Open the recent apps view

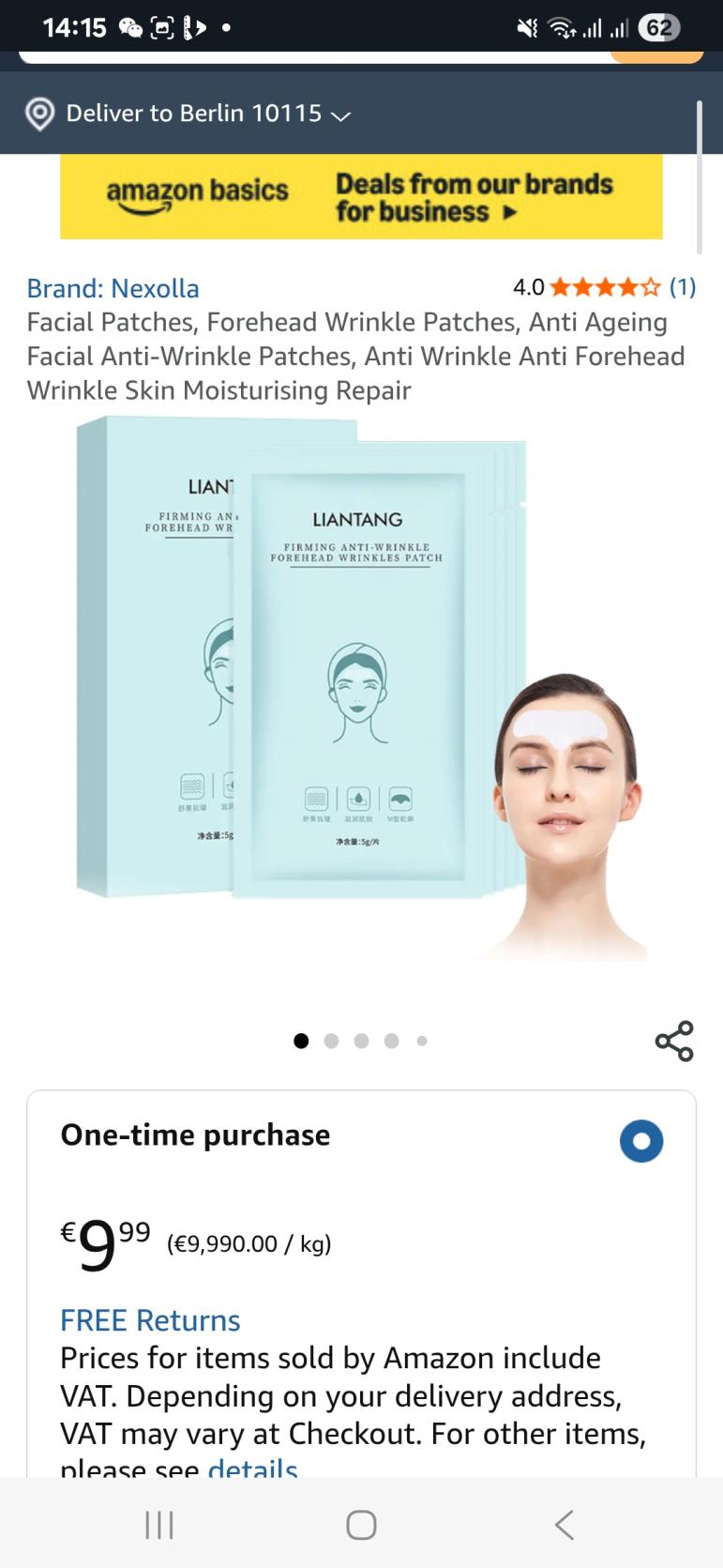pyautogui.click(x=159, y=1525)
